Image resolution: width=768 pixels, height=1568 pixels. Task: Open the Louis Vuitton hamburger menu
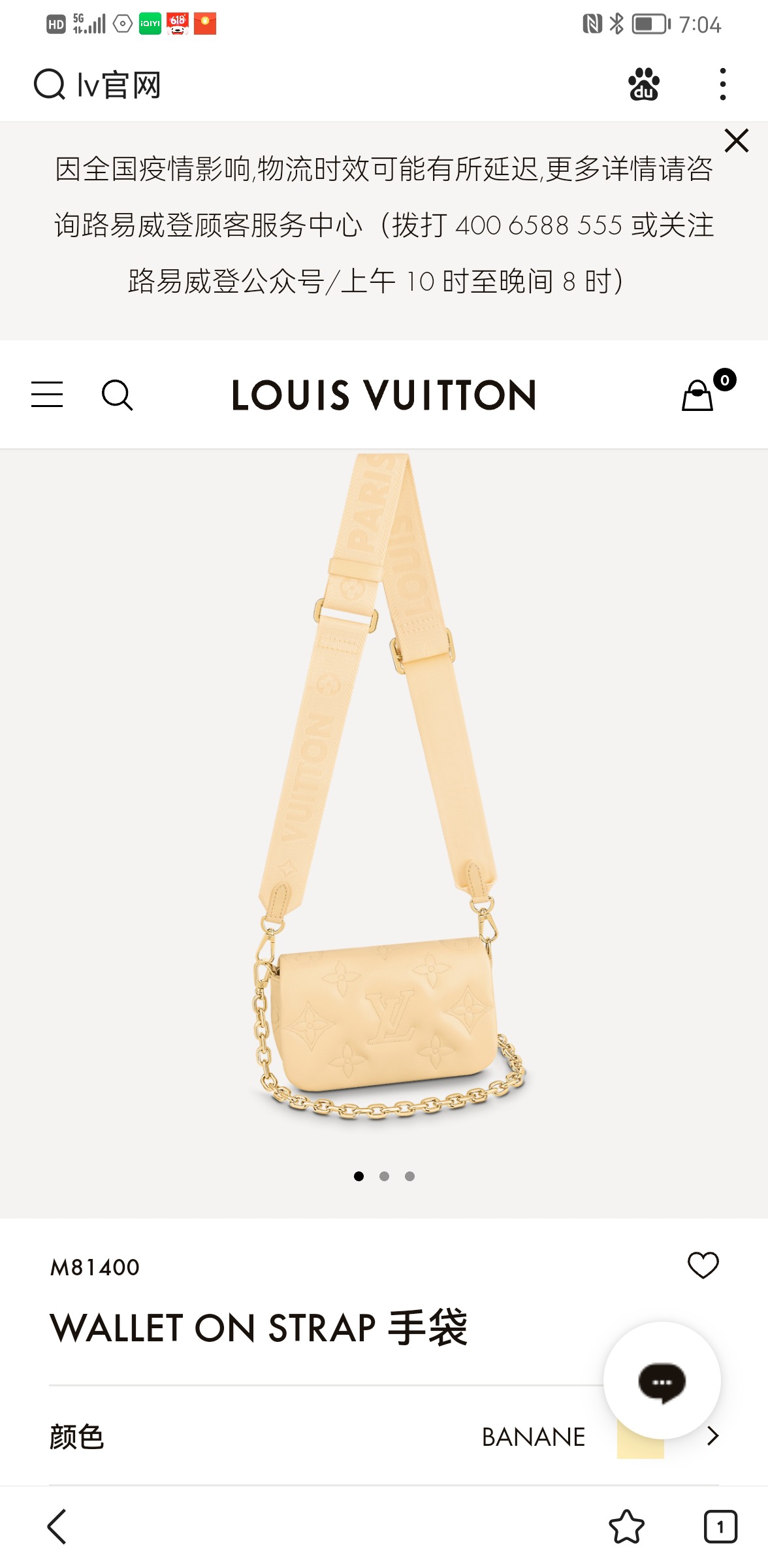[47, 395]
